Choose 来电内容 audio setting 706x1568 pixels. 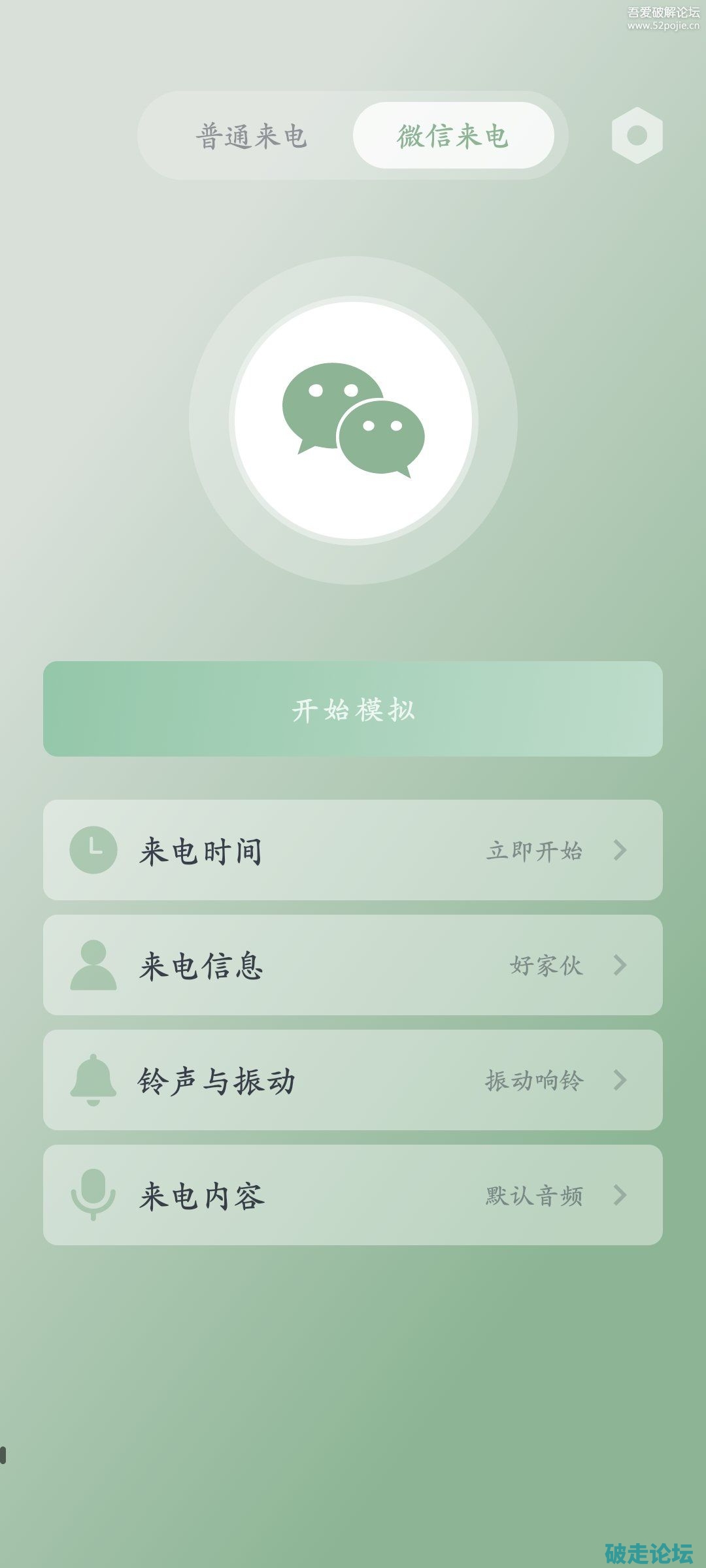pos(353,1195)
